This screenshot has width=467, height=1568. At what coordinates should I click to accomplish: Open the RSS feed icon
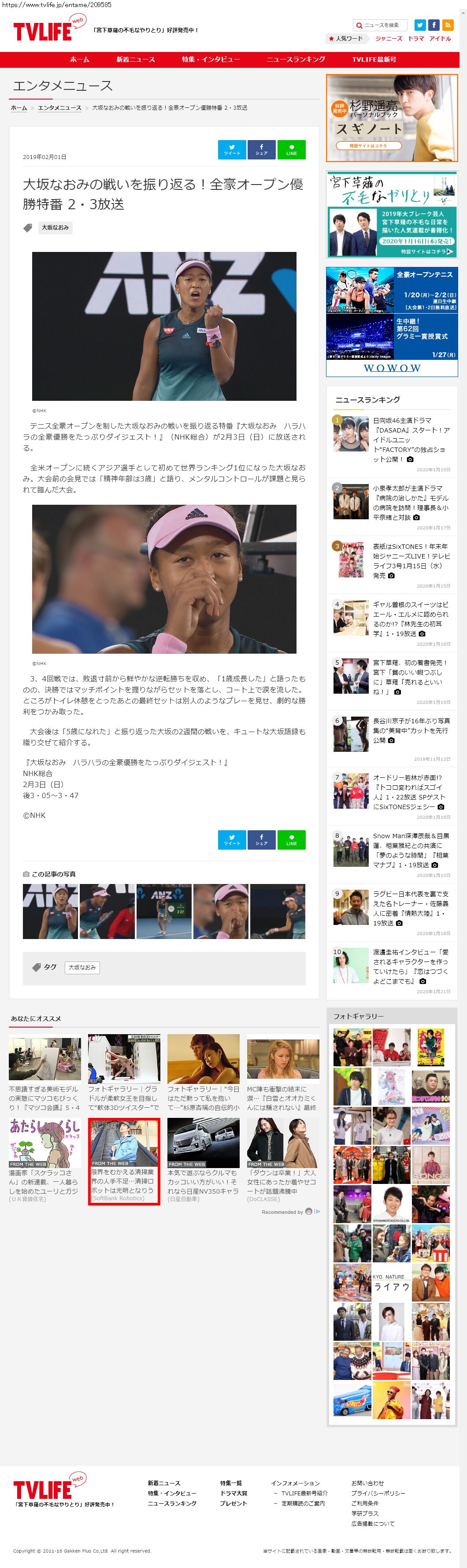(448, 25)
